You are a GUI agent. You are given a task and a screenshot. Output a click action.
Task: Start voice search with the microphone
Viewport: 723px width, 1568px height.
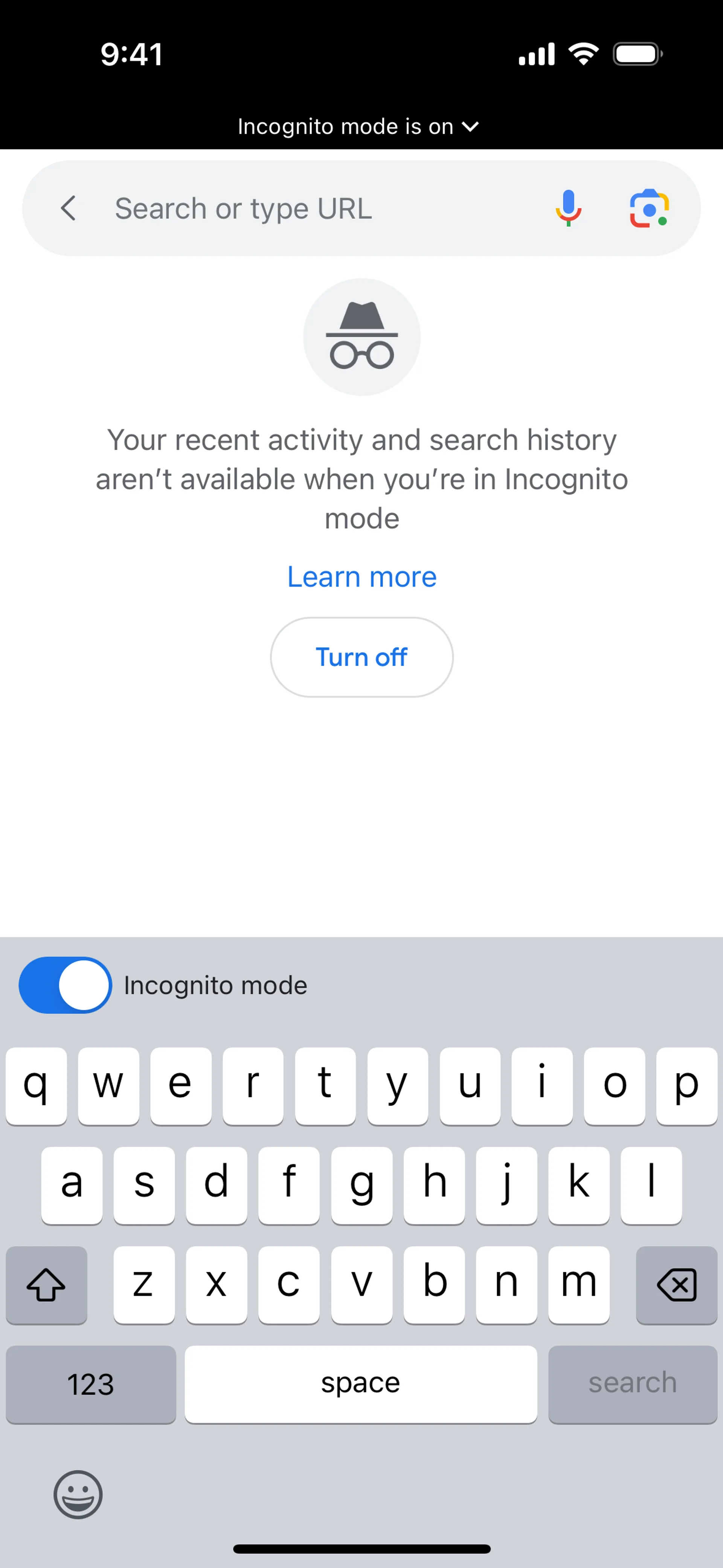pos(568,208)
